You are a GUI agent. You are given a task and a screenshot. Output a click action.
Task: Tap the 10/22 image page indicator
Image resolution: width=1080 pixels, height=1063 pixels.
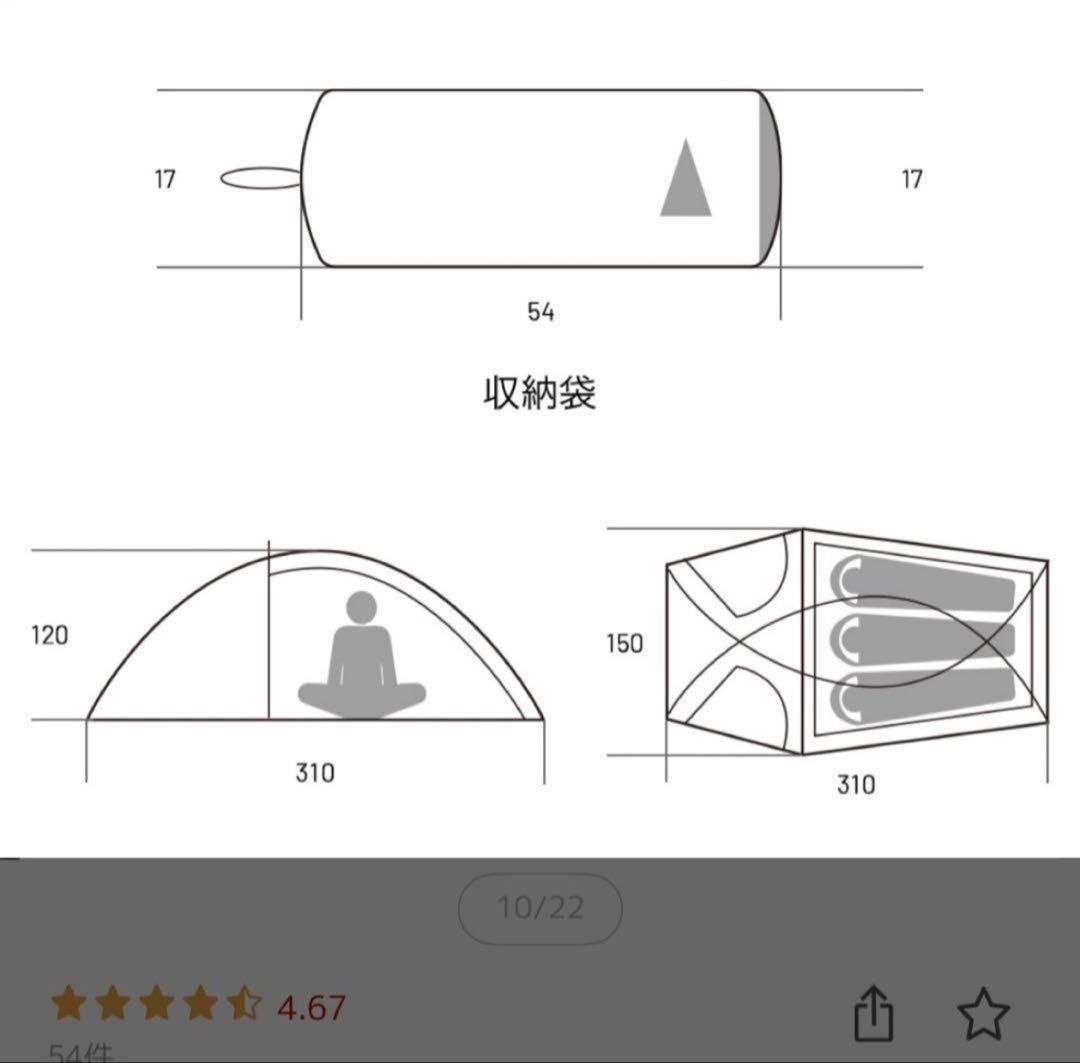tap(540, 909)
